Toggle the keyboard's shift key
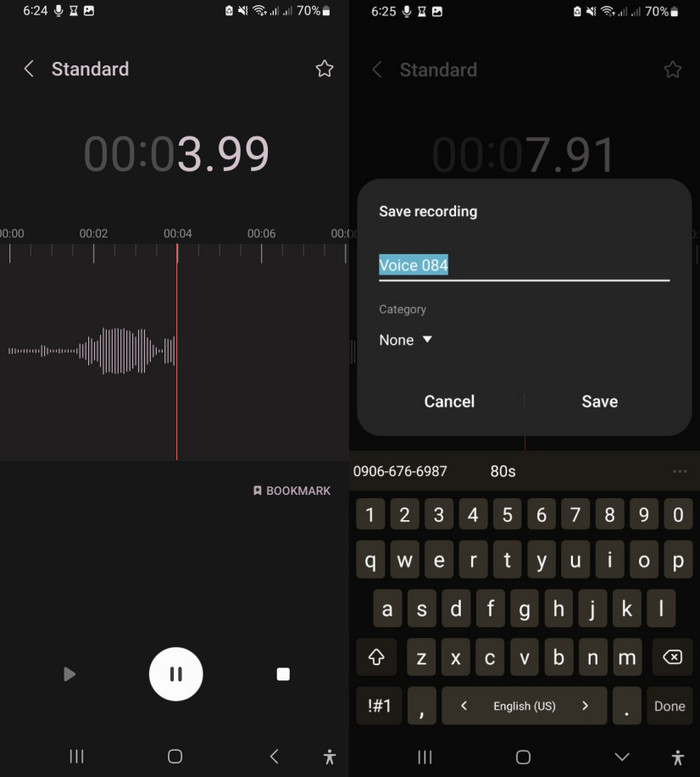This screenshot has width=700, height=777. [x=377, y=657]
